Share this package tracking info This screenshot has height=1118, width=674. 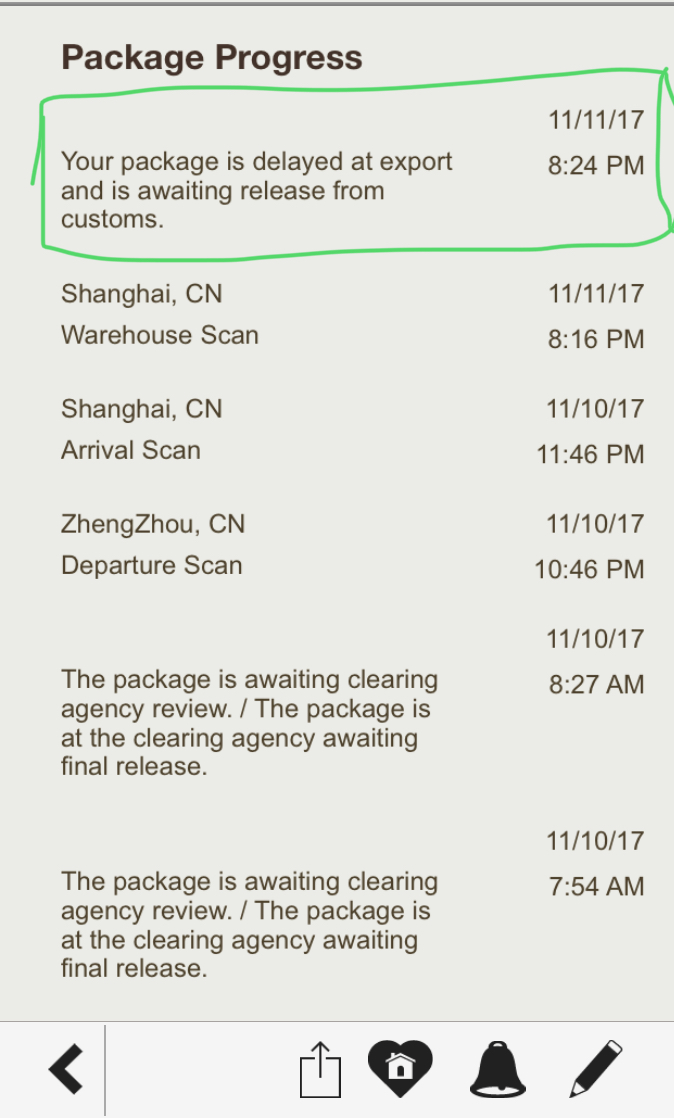pos(321,1070)
